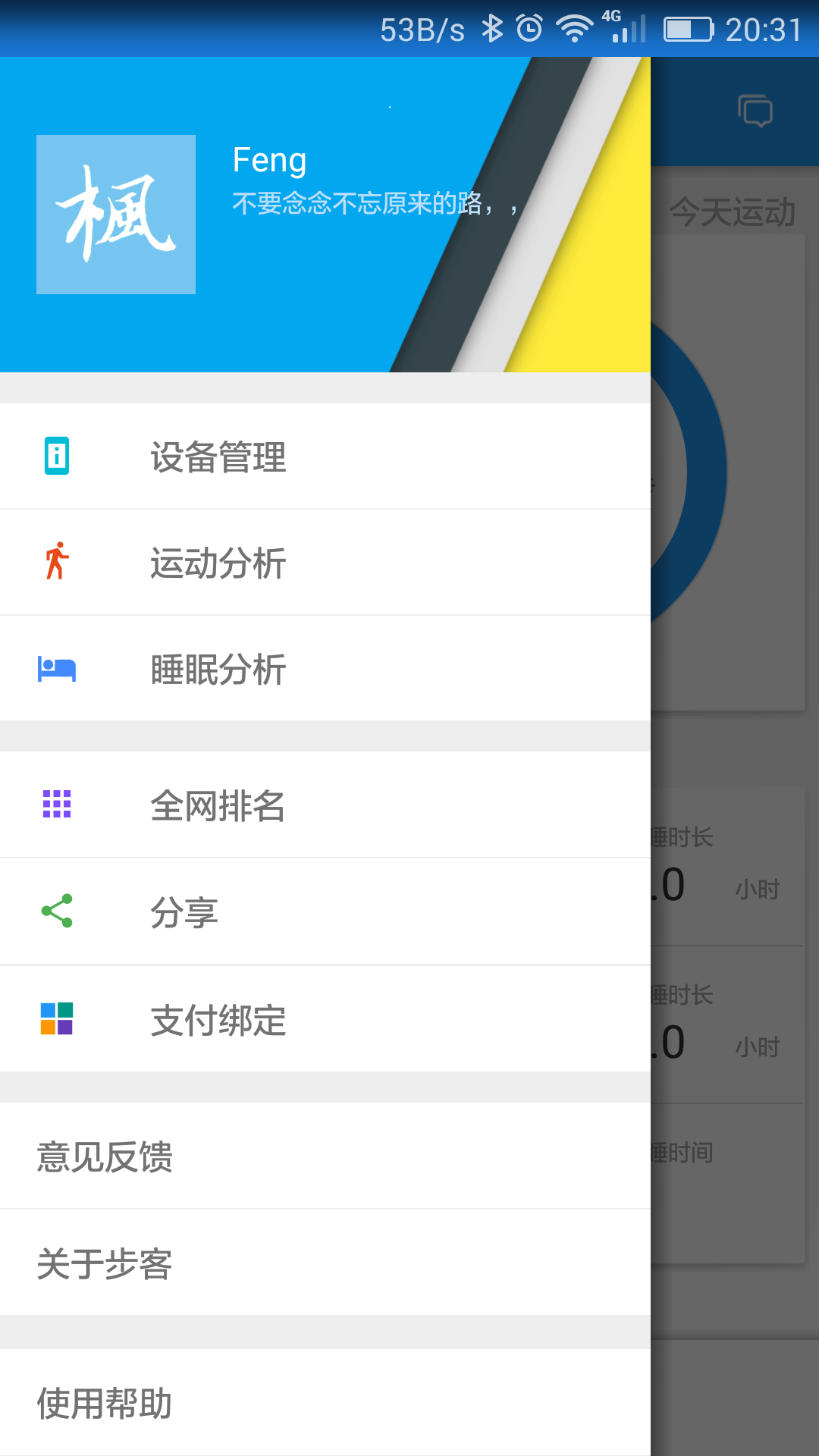The image size is (819, 1456).
Task: Click the grid icon next to 全网排名
Action: [x=57, y=806]
